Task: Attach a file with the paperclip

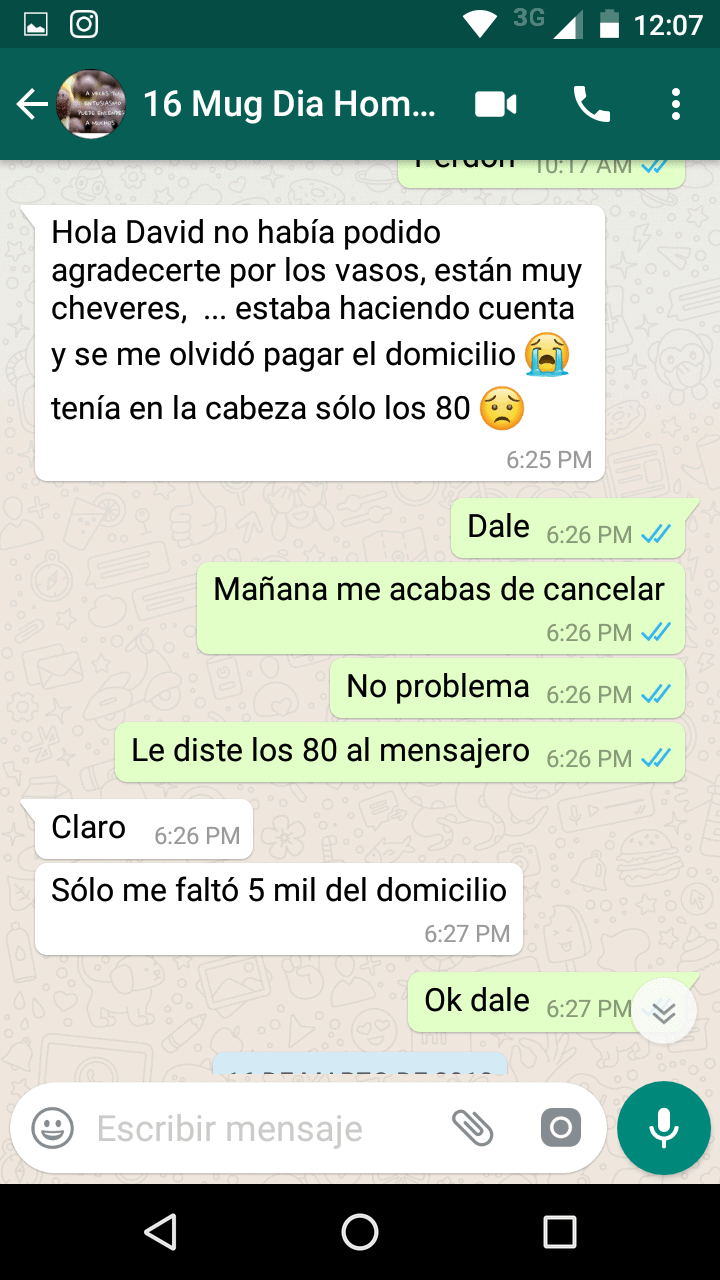Action: point(472,1129)
